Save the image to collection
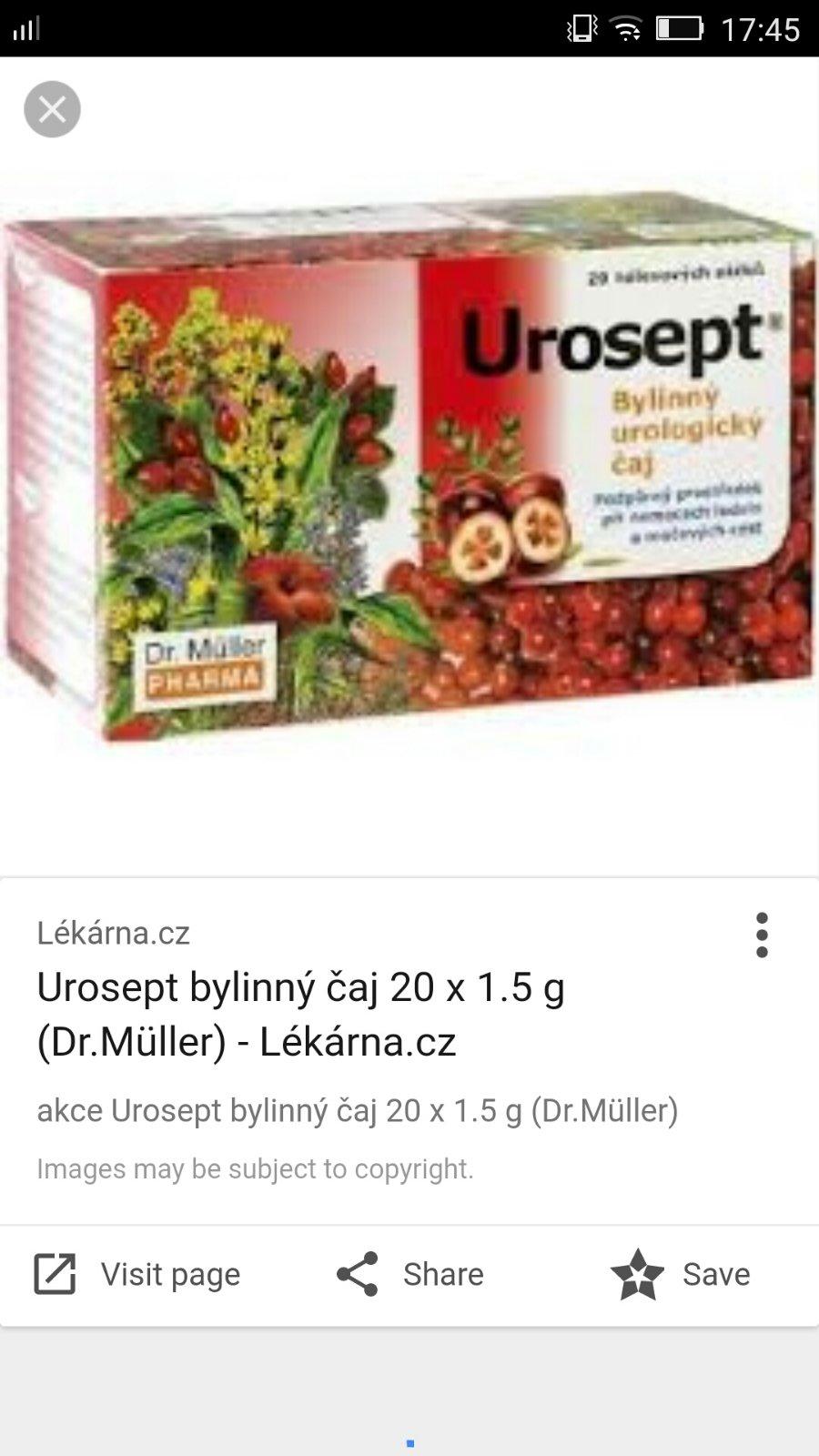This screenshot has height=1456, width=819. pyautogui.click(x=681, y=1274)
